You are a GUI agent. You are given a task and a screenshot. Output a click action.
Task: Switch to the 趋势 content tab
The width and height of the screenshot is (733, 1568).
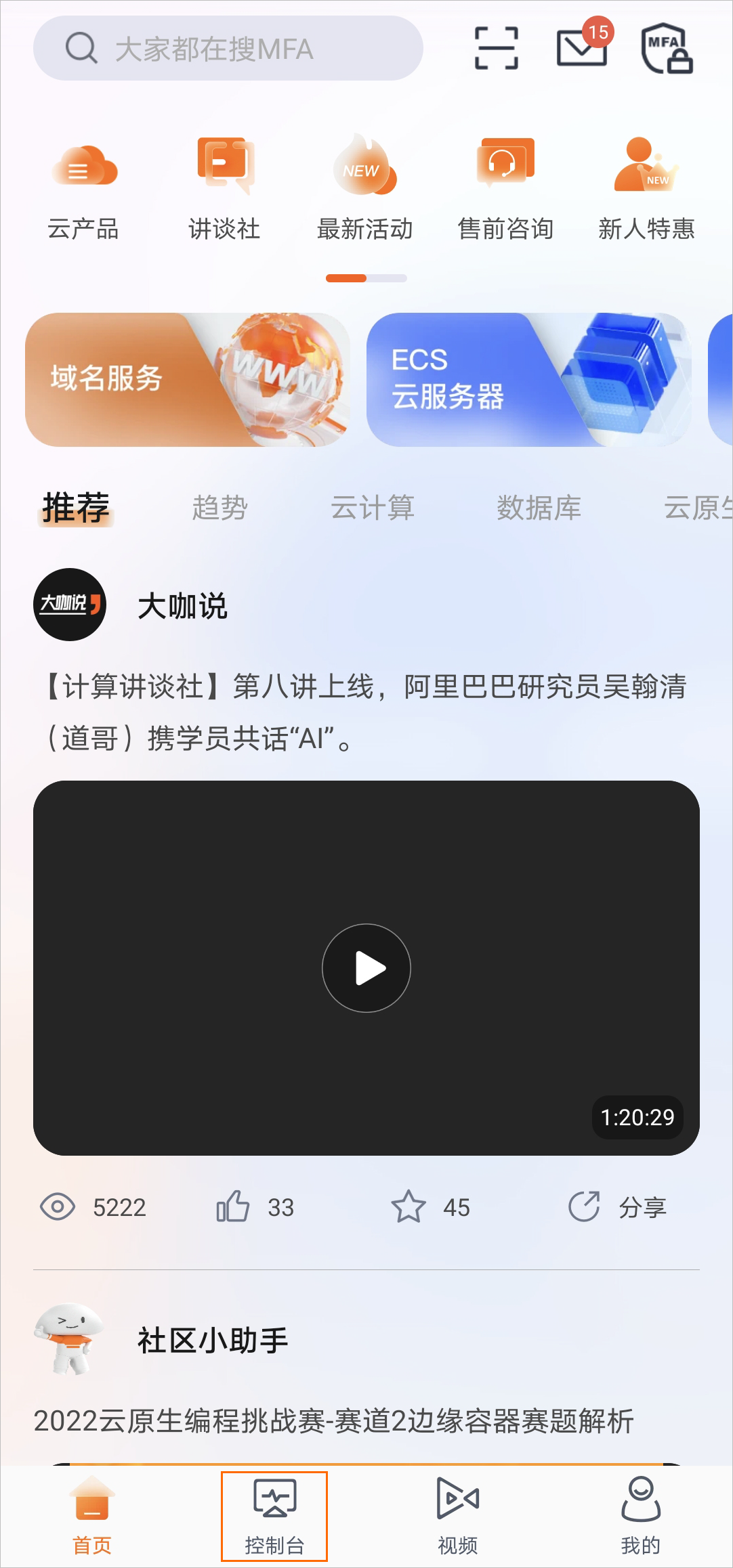(219, 508)
